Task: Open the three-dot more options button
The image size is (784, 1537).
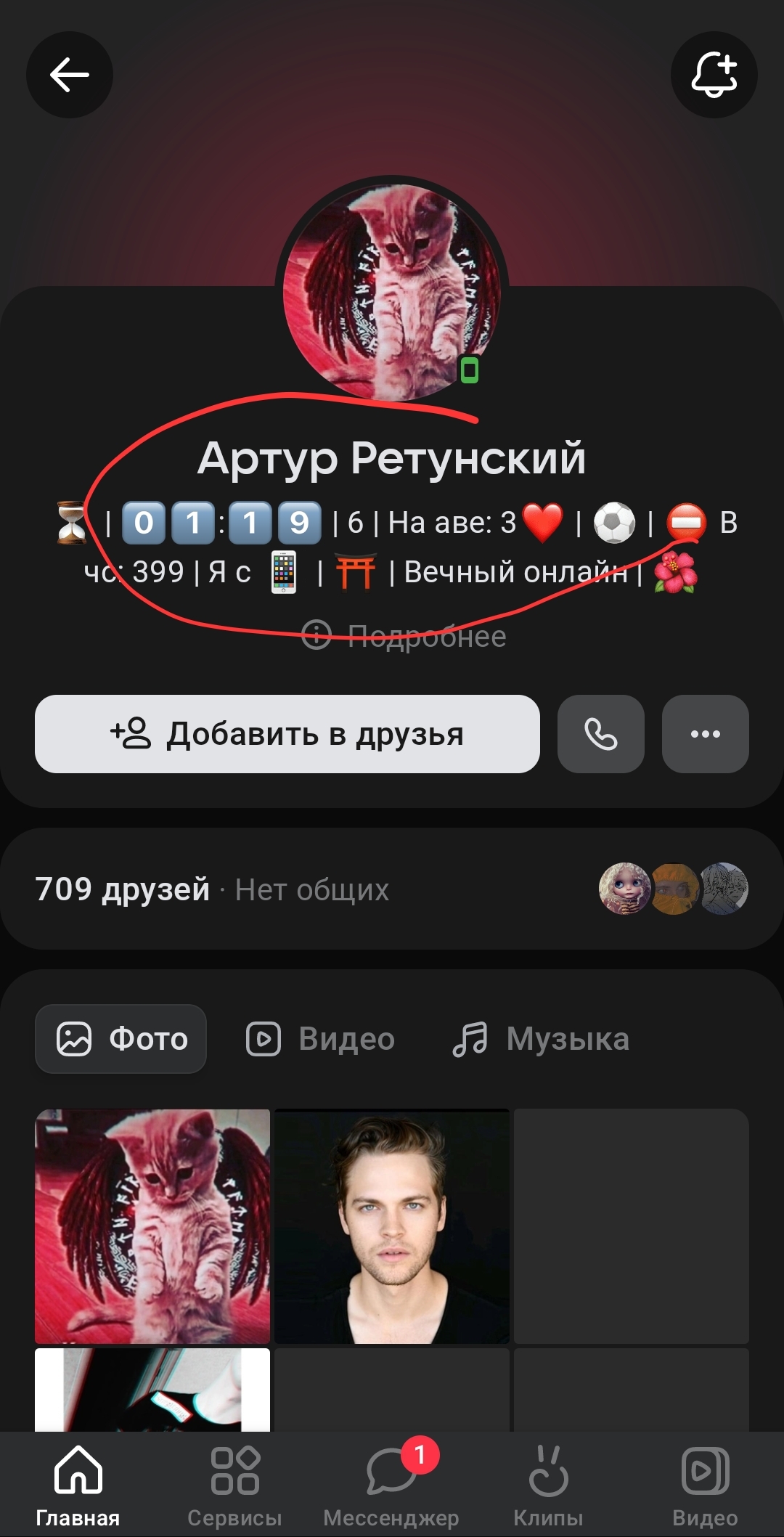Action: pyautogui.click(x=705, y=734)
